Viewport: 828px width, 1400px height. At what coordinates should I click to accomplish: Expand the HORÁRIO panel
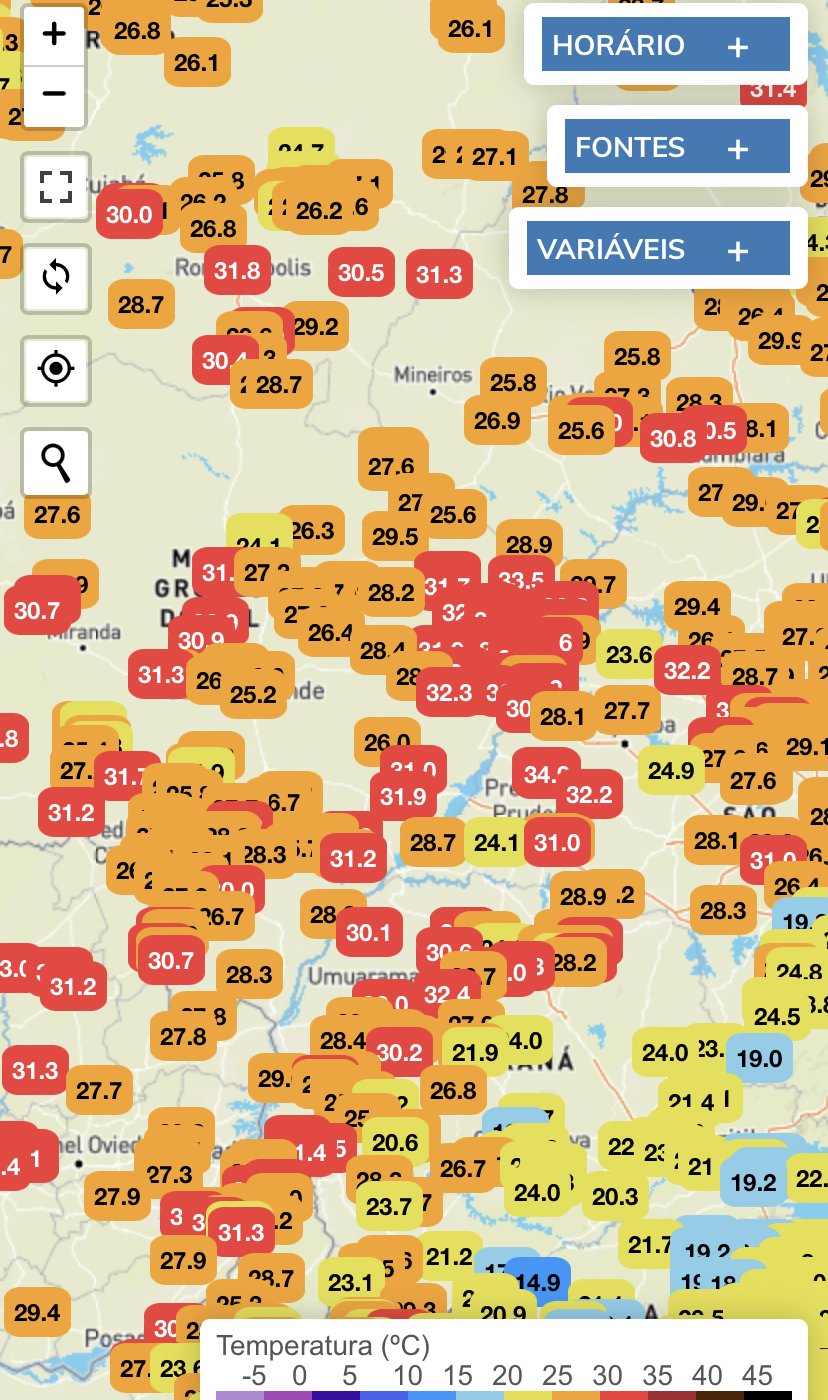click(x=666, y=45)
